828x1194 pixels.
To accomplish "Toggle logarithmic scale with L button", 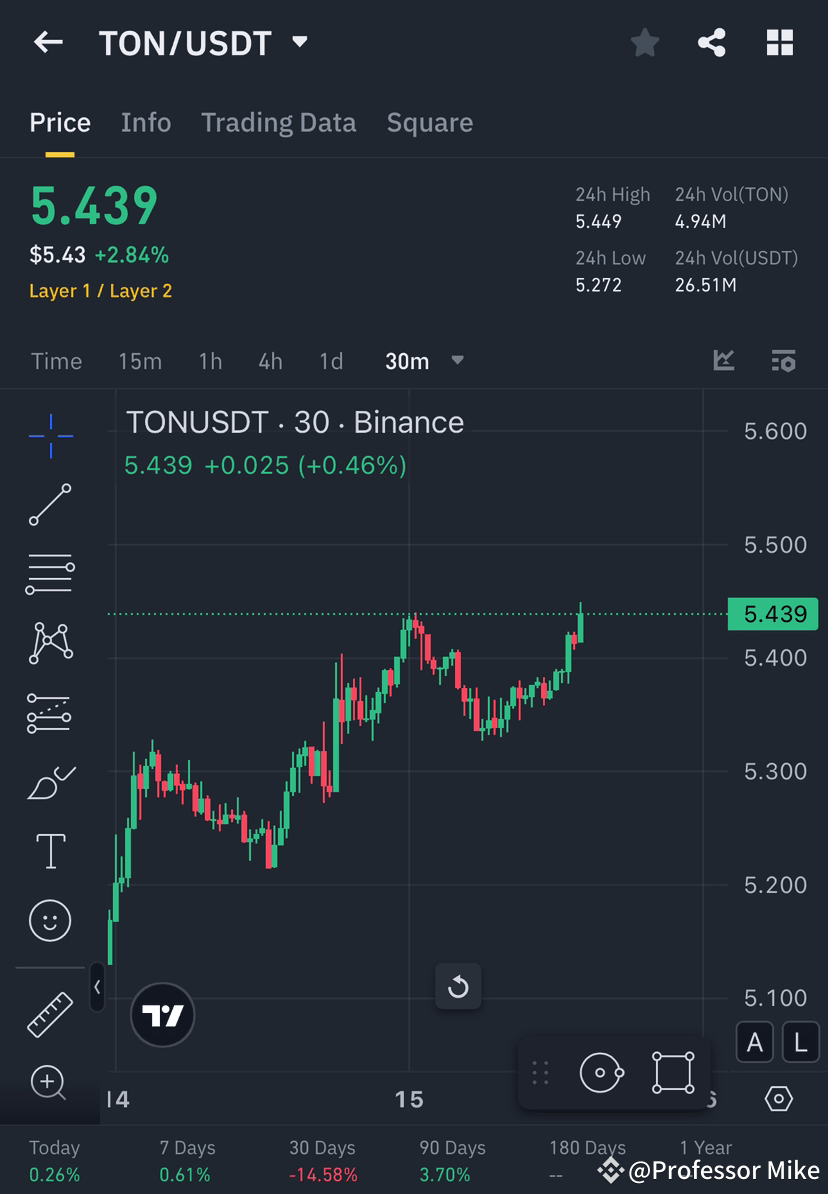I will [x=800, y=1042].
